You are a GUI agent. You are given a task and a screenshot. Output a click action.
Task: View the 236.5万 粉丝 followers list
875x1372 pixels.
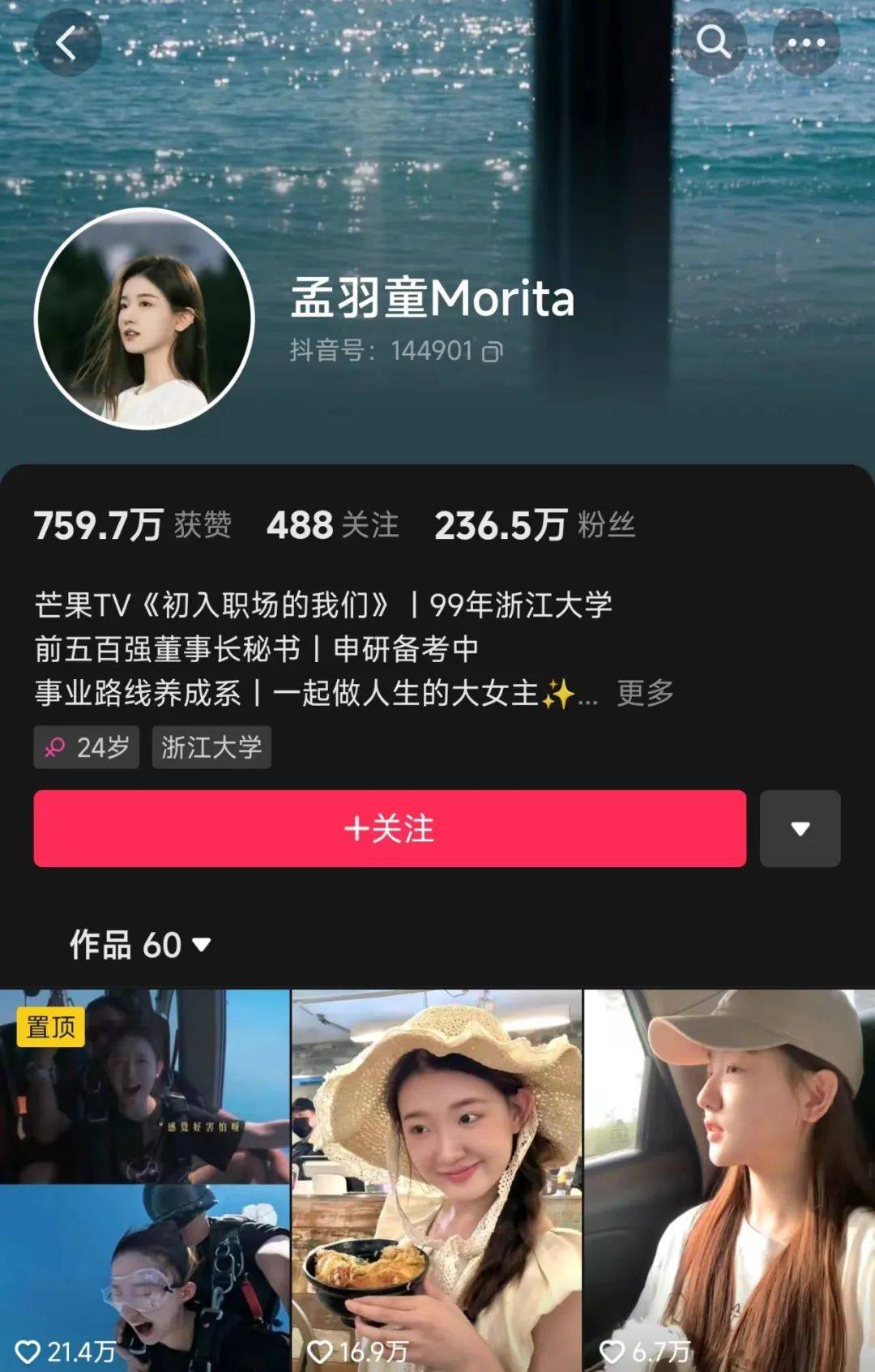click(534, 525)
